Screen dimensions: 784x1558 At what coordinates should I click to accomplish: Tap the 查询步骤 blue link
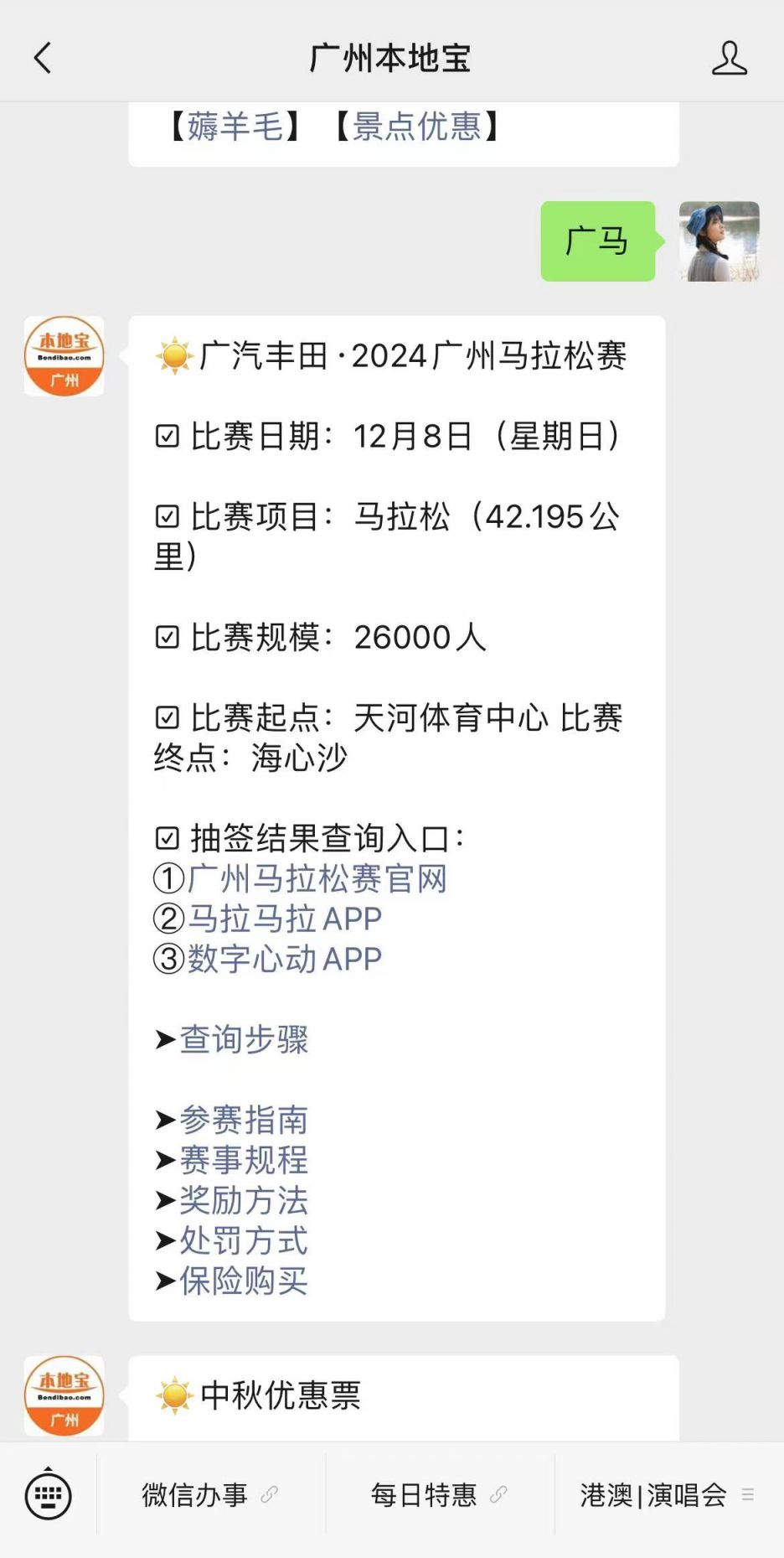[x=244, y=1040]
